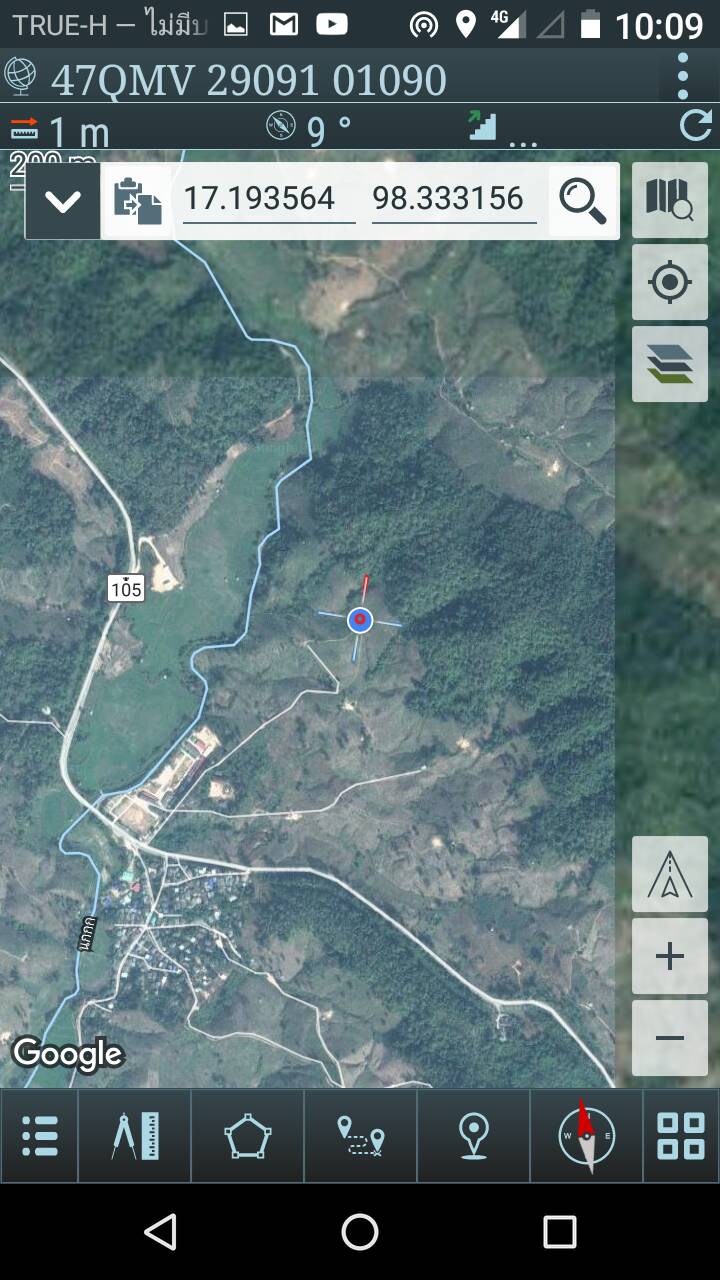Zoom out with the minus button
This screenshot has height=1280, width=720.
670,1038
